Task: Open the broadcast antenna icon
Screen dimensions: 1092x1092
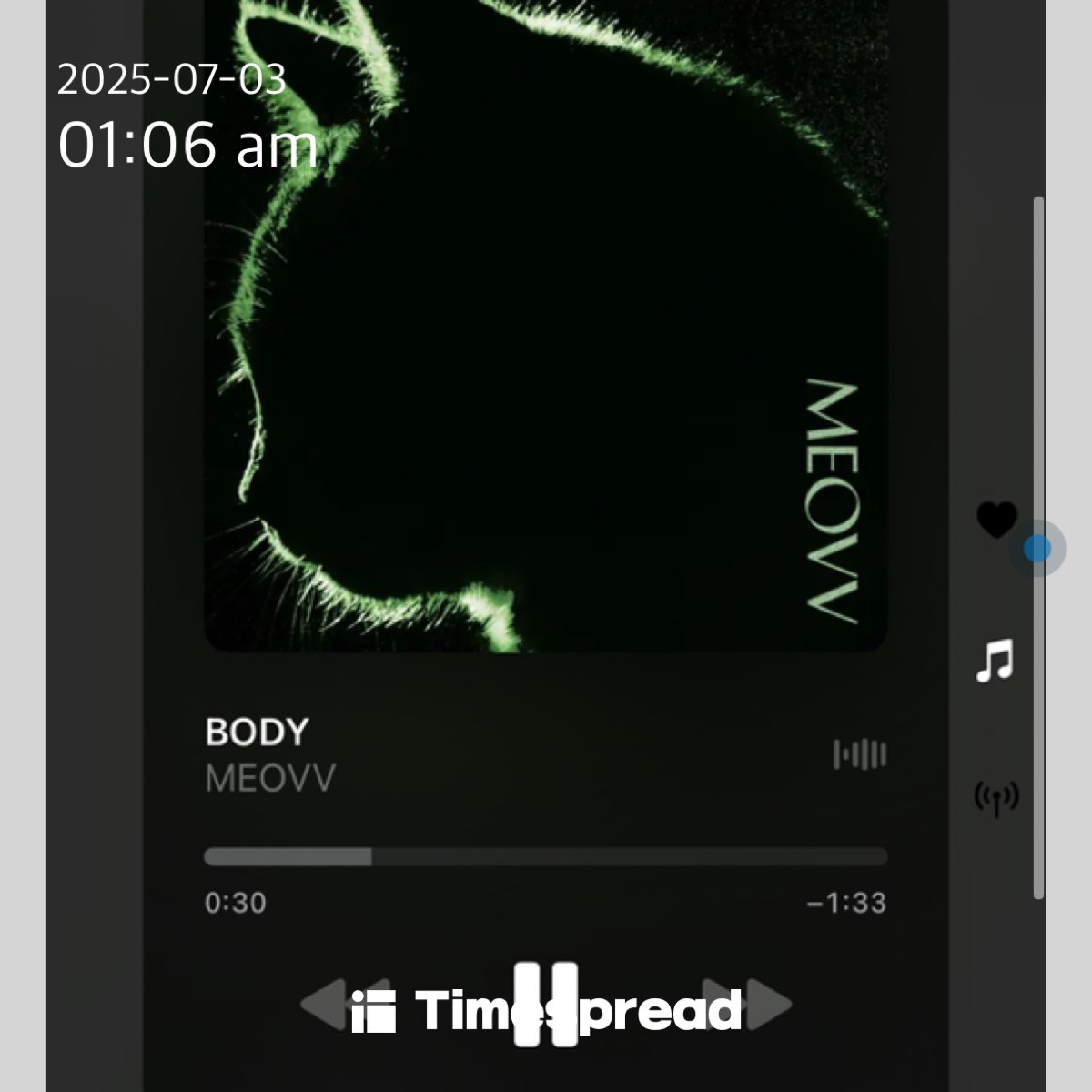Action: [x=996, y=798]
